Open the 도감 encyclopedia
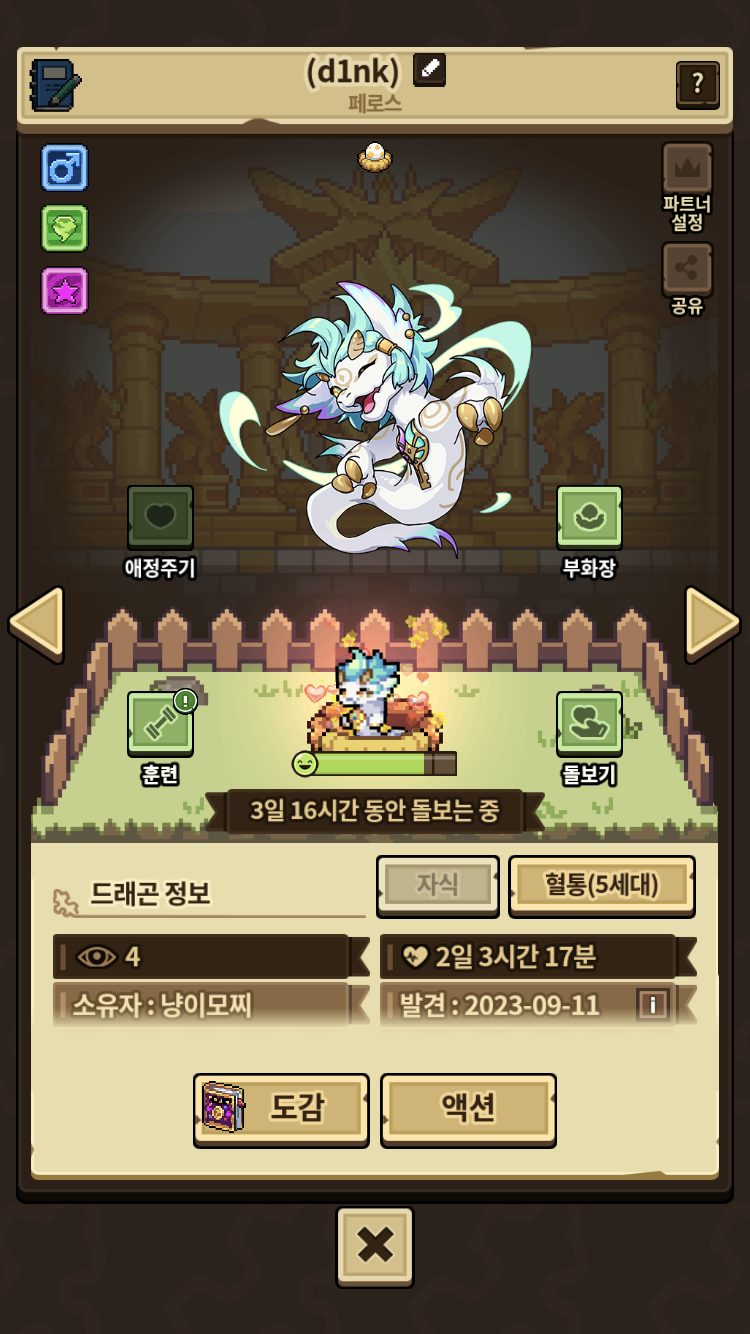Image resolution: width=750 pixels, height=1334 pixels. click(281, 1109)
